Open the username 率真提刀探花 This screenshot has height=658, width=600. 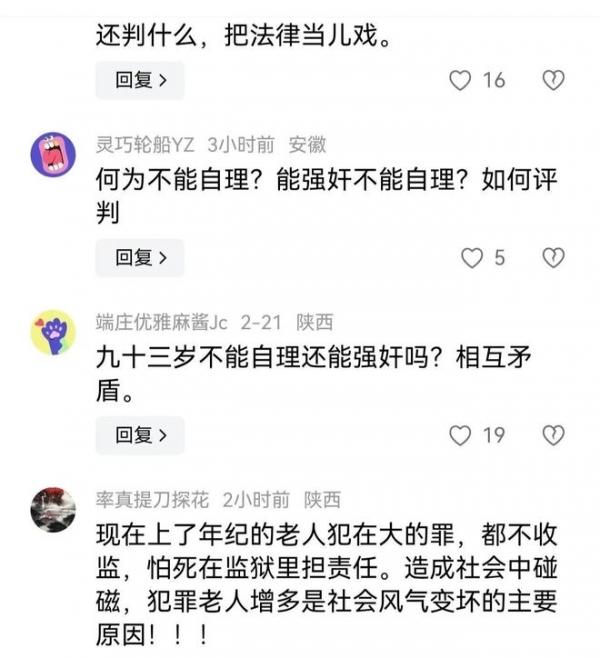pyautogui.click(x=153, y=498)
